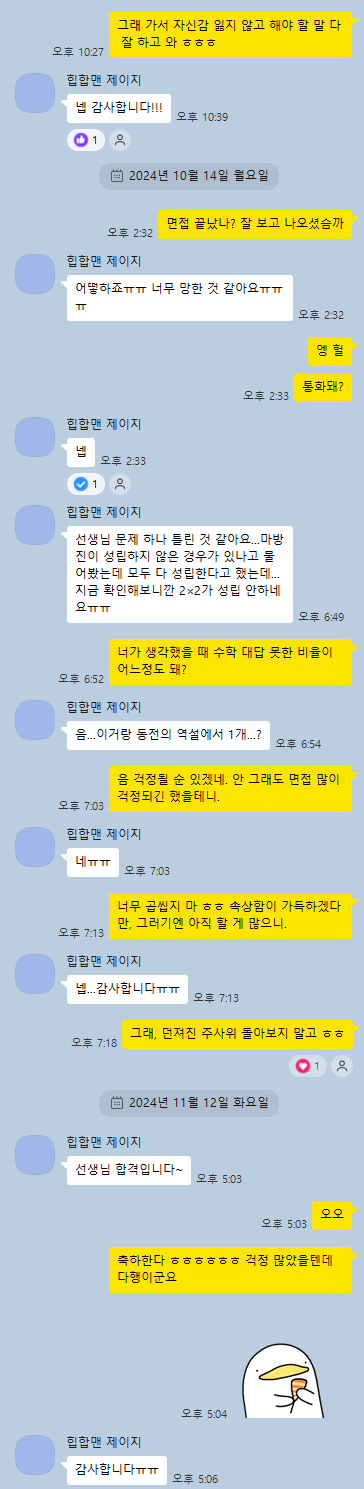Open profile picture beside 어떻하죠ㅠㅠ message
Image resolution: width=364 pixels, height=1489 pixels.
click(x=35, y=273)
